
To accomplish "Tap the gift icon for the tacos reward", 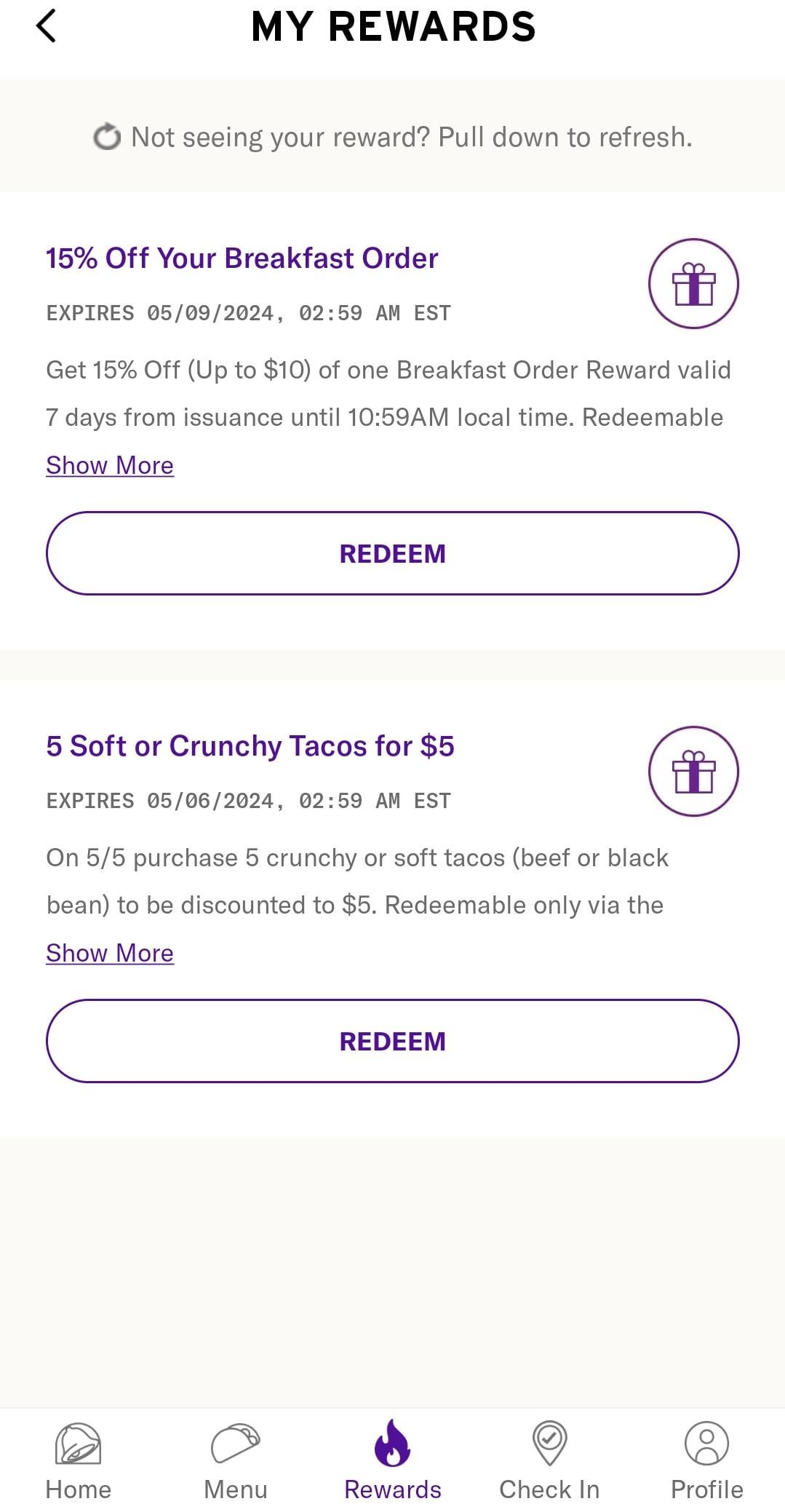I will [693, 772].
